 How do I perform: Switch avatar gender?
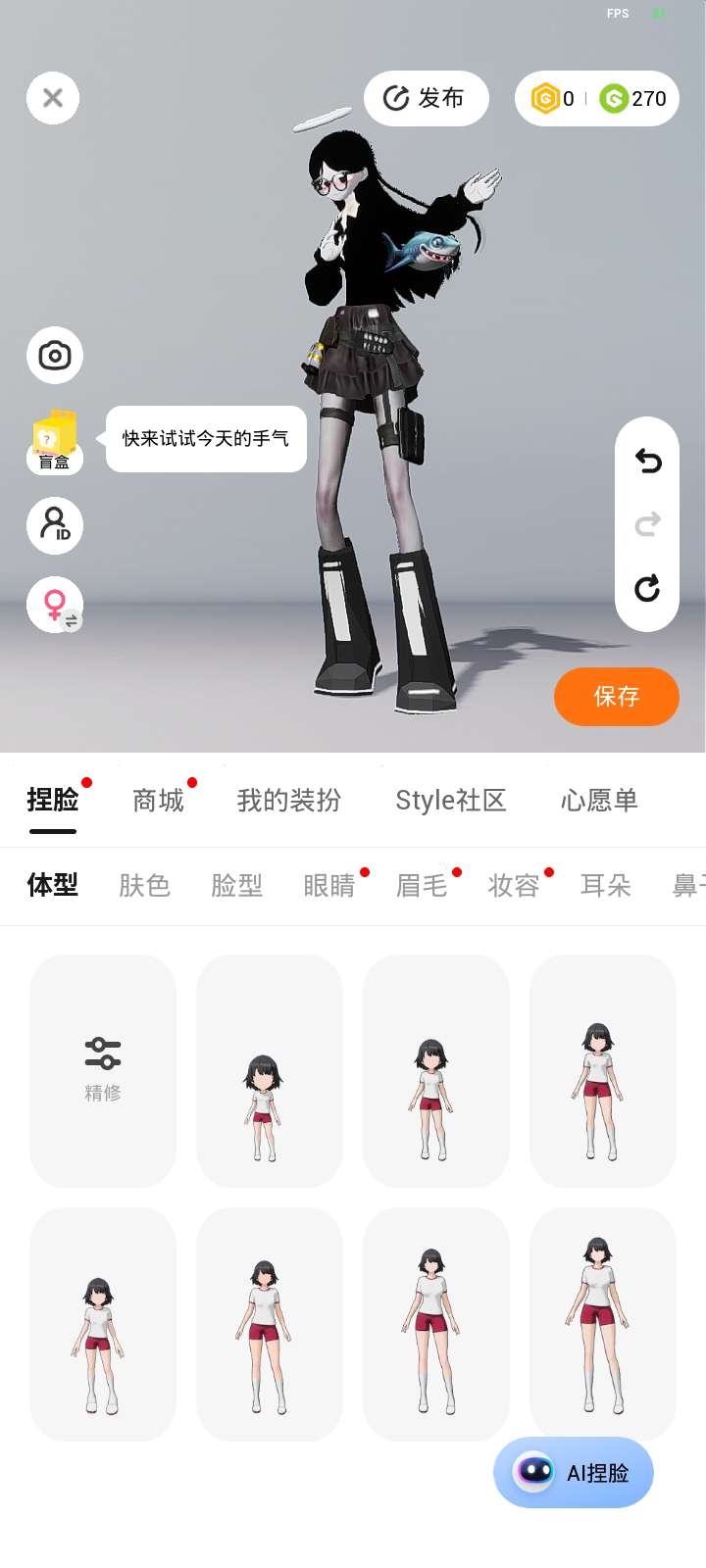[55, 605]
